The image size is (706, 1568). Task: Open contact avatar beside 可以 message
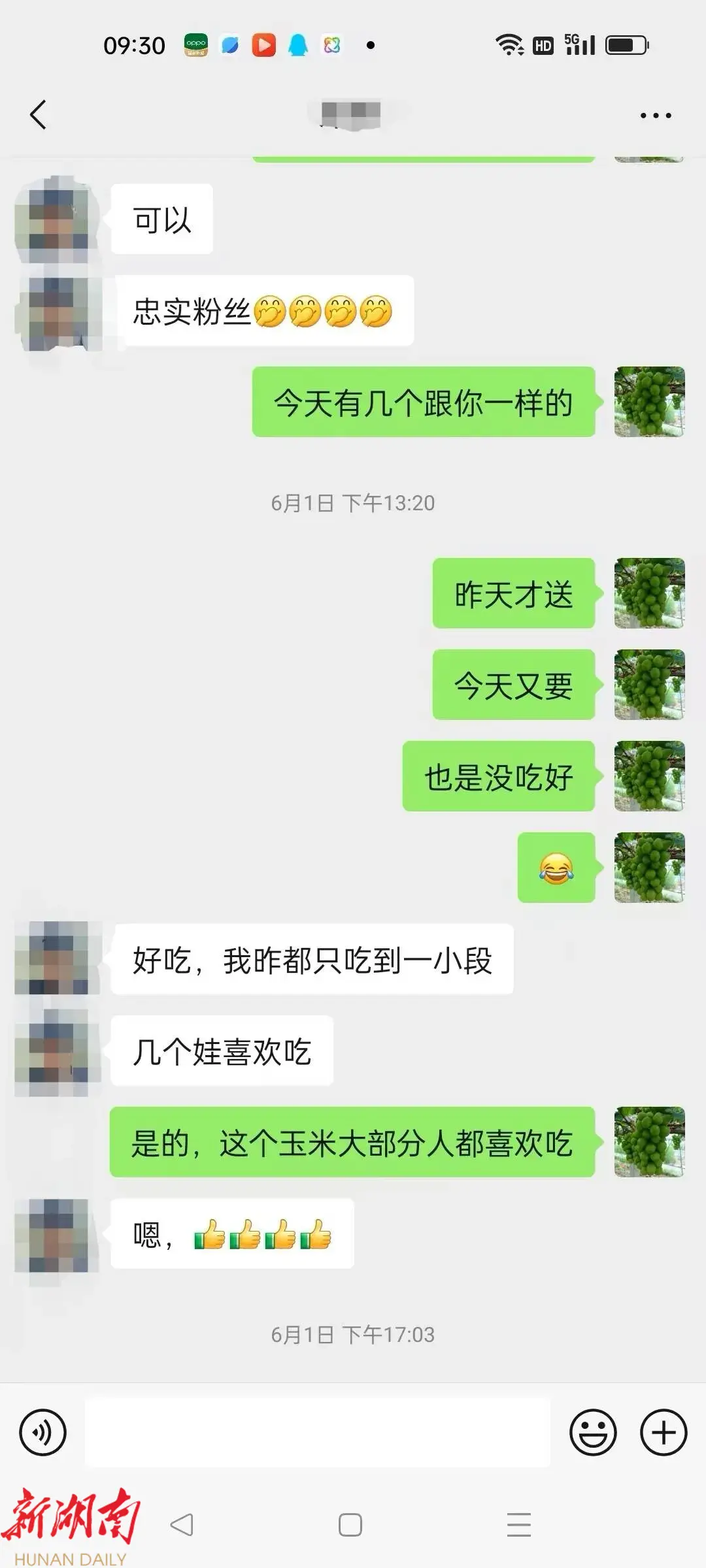point(57,220)
